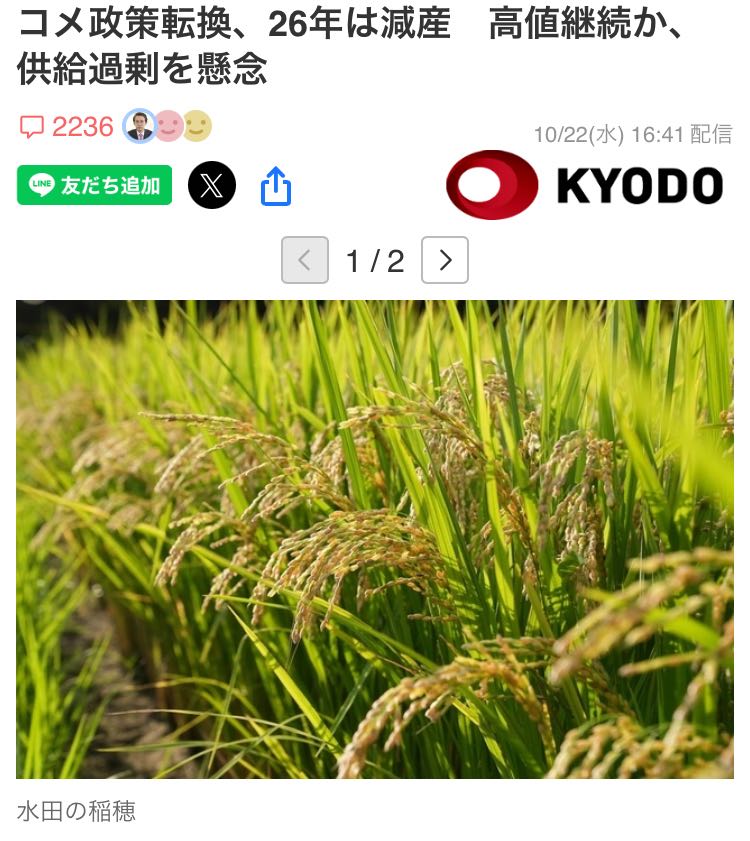The height and width of the screenshot is (841, 750).
Task: Open the rice paddy photo
Action: click(375, 539)
